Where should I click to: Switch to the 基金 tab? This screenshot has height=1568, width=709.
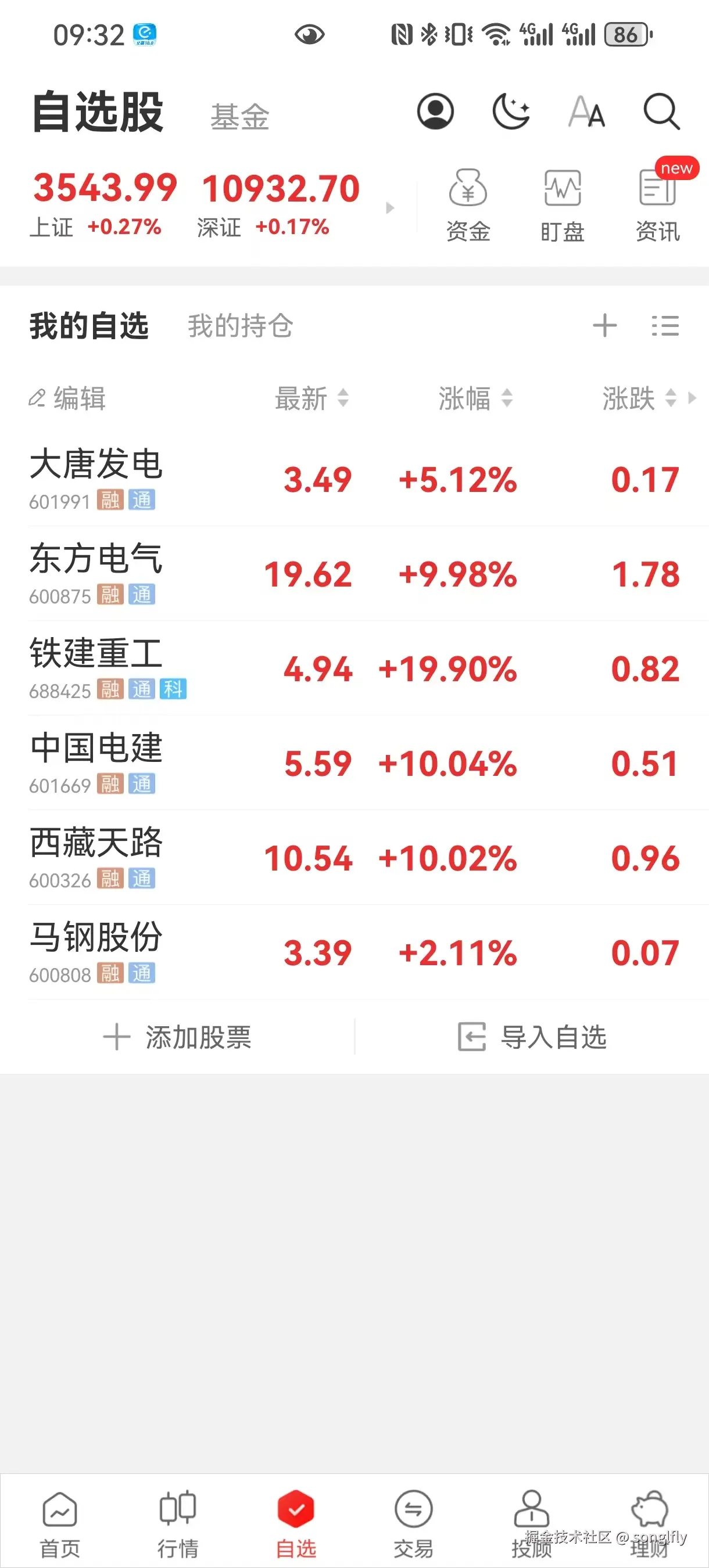tap(239, 116)
